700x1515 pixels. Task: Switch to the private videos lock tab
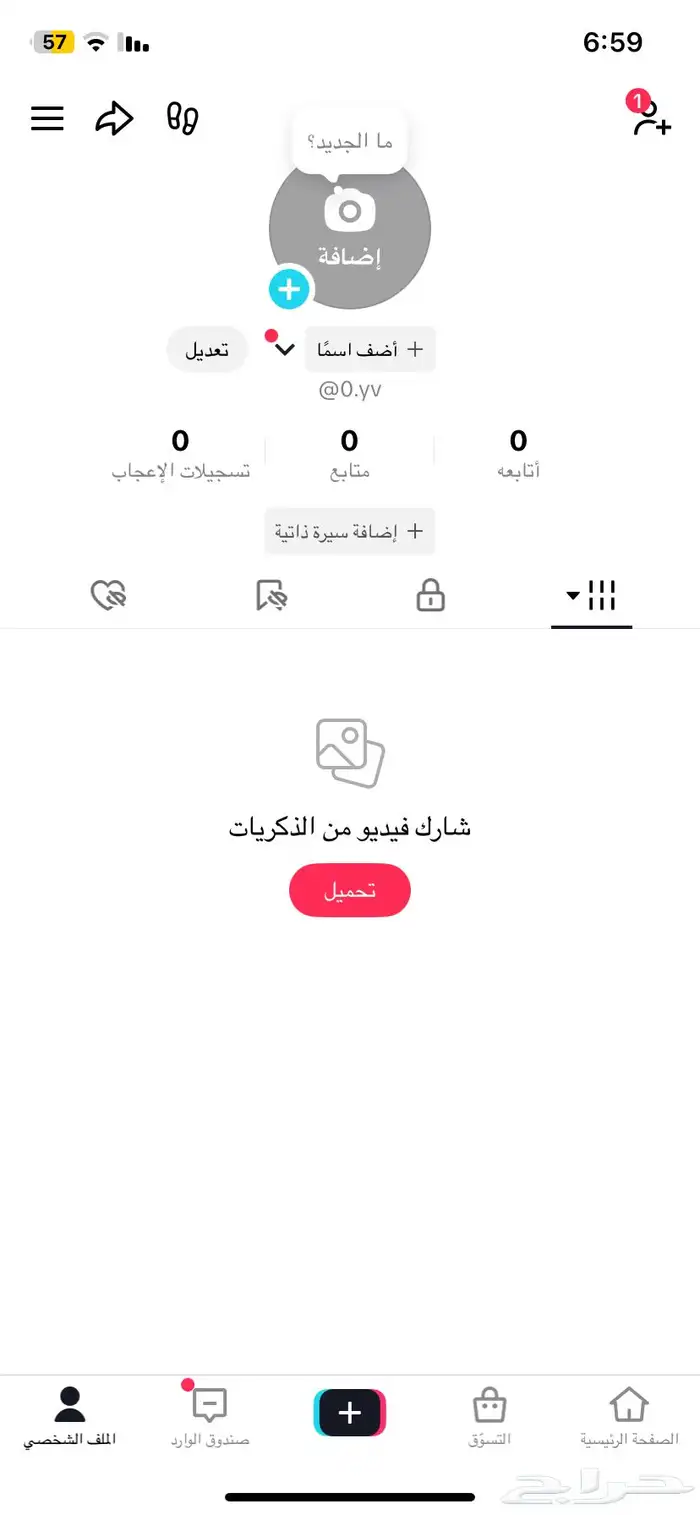click(x=430, y=597)
